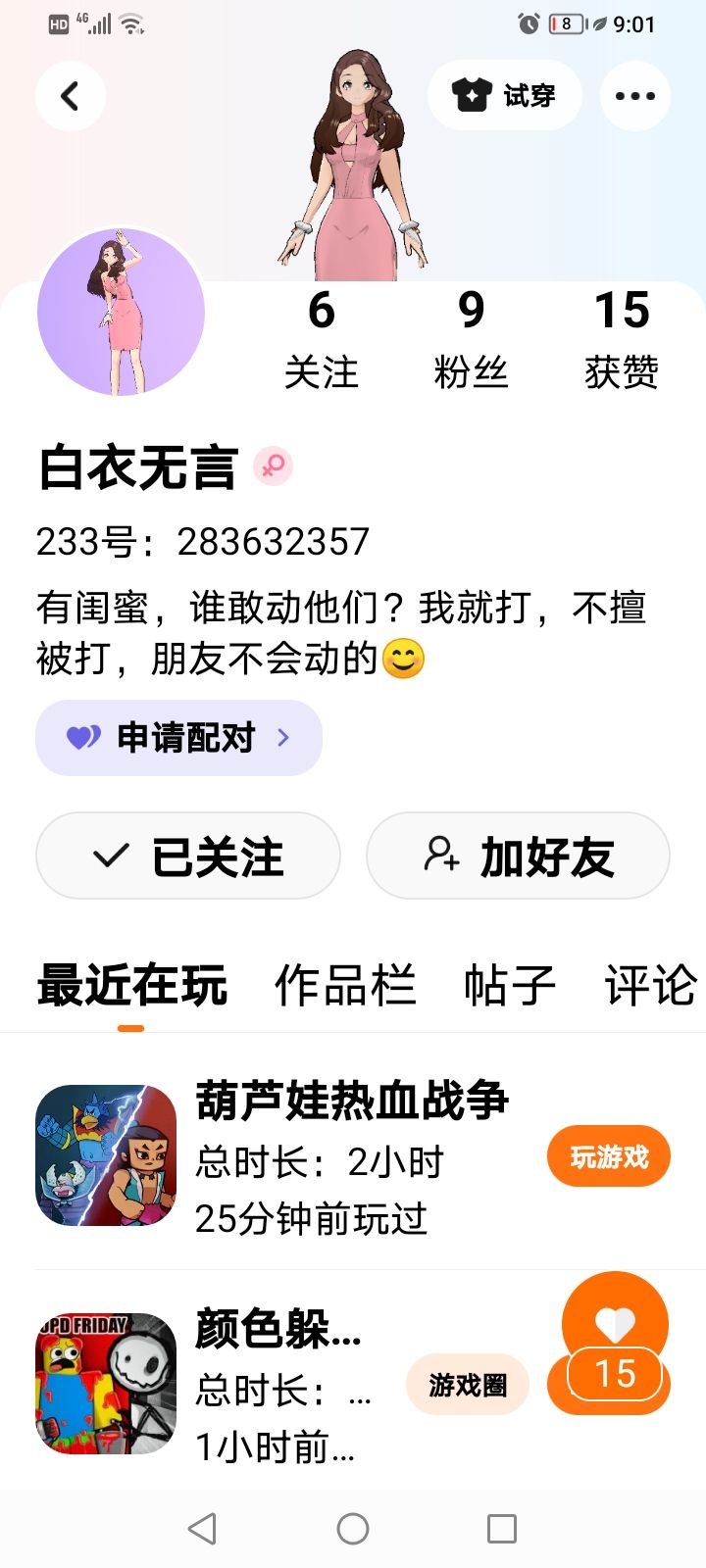This screenshot has width=706, height=1568.
Task: Open the Friday game icon thumbnail
Action: pyautogui.click(x=106, y=1384)
